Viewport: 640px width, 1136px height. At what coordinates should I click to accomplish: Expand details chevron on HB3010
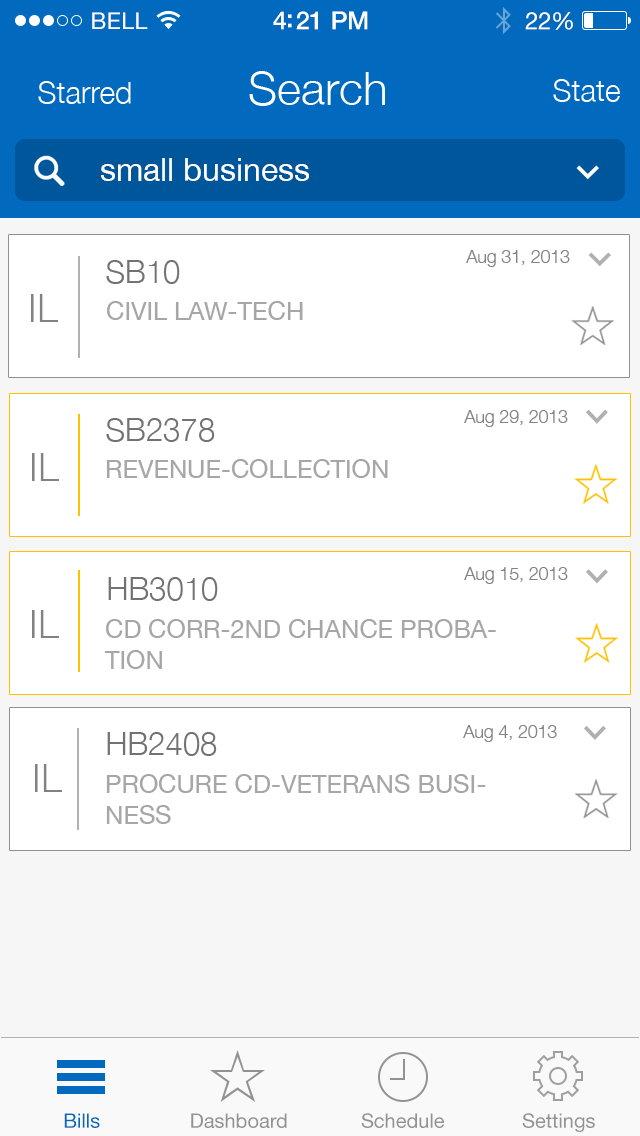coord(597,576)
